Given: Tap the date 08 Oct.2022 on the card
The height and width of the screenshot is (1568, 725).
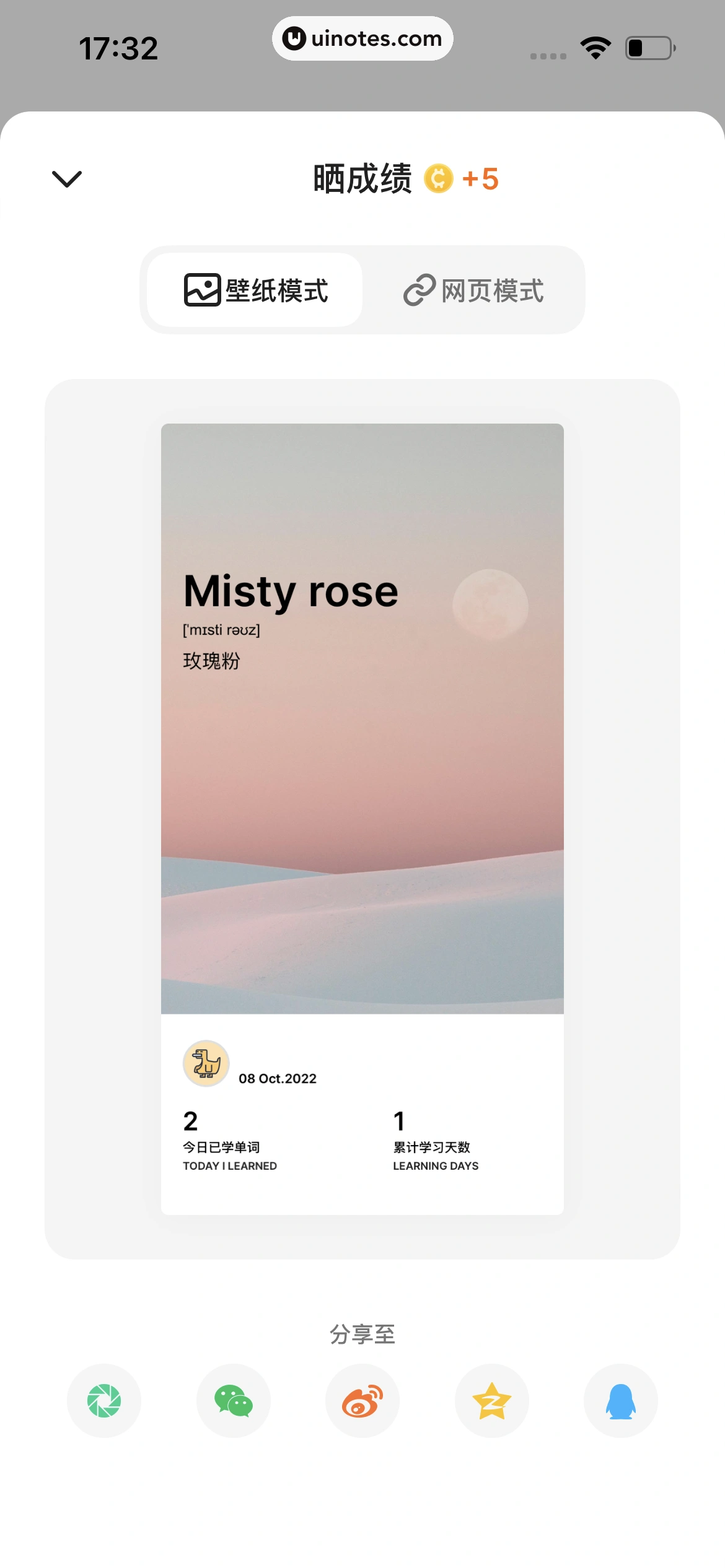Looking at the screenshot, I should [279, 1078].
